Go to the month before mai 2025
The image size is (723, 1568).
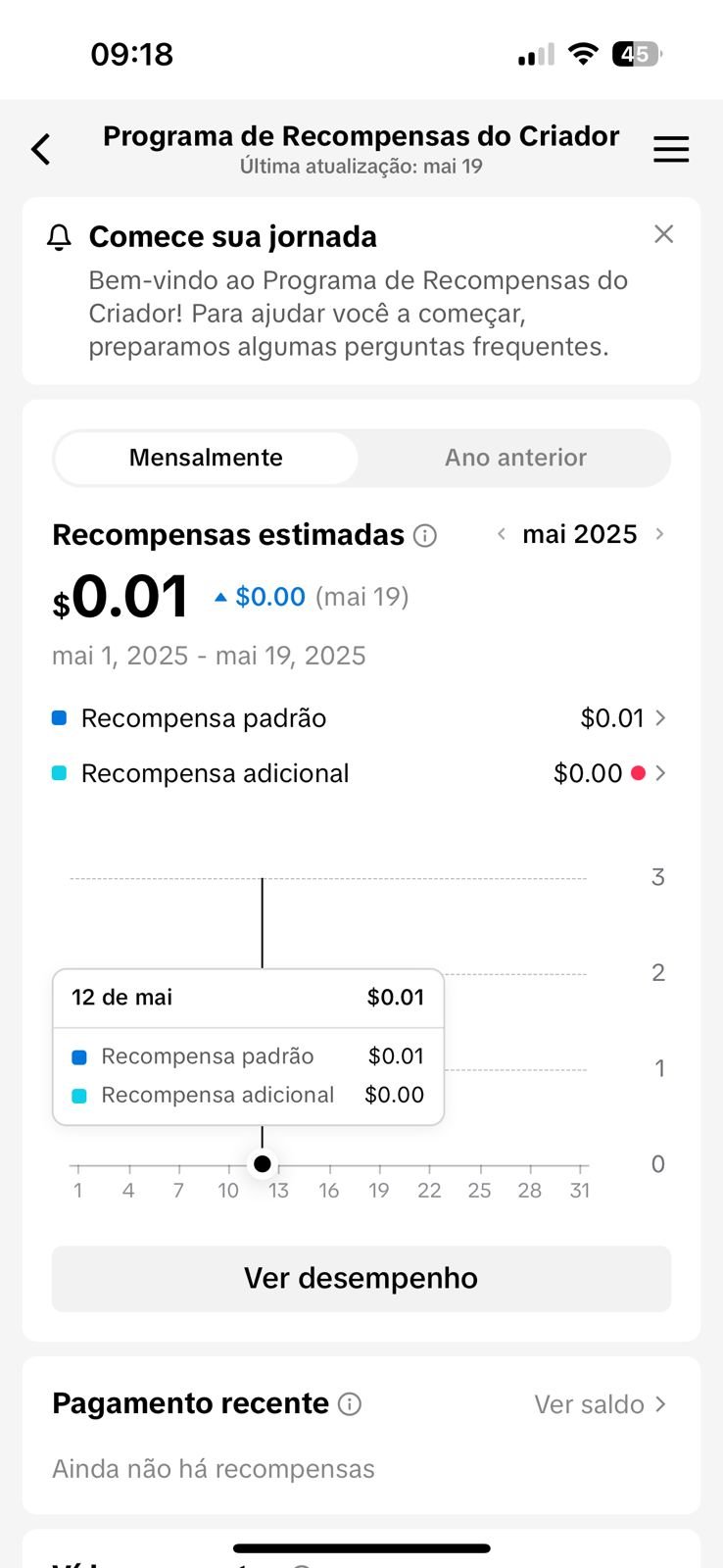502,534
